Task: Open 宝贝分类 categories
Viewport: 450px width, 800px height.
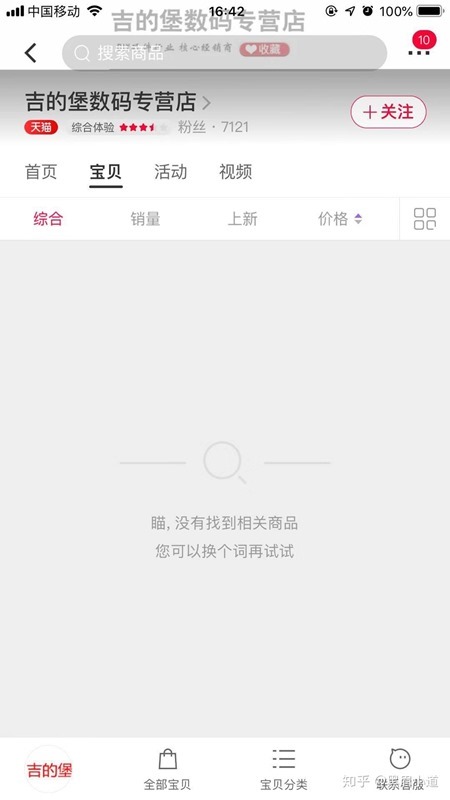Action: click(x=284, y=769)
